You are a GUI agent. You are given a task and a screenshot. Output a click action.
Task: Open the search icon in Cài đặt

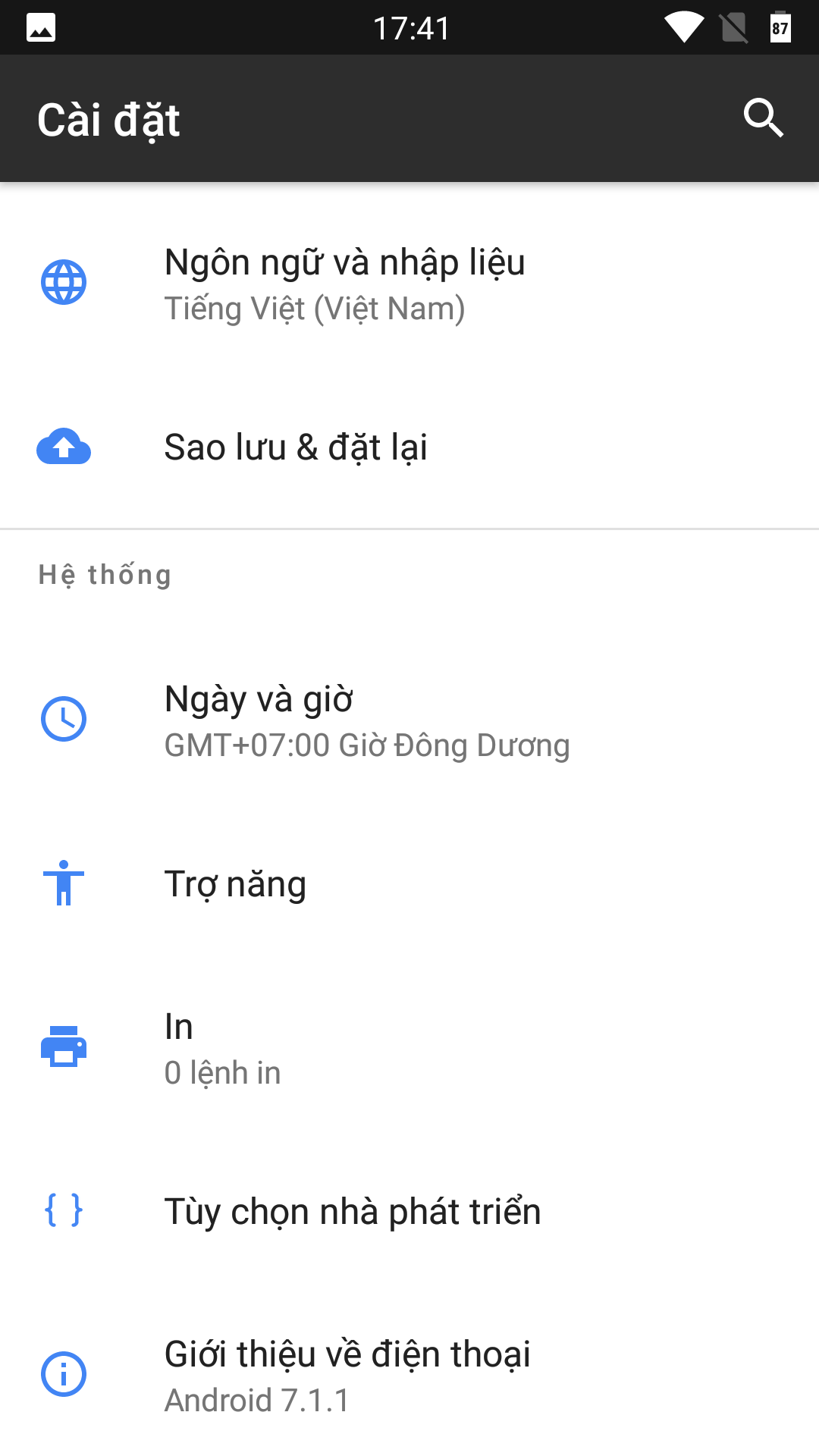763,118
